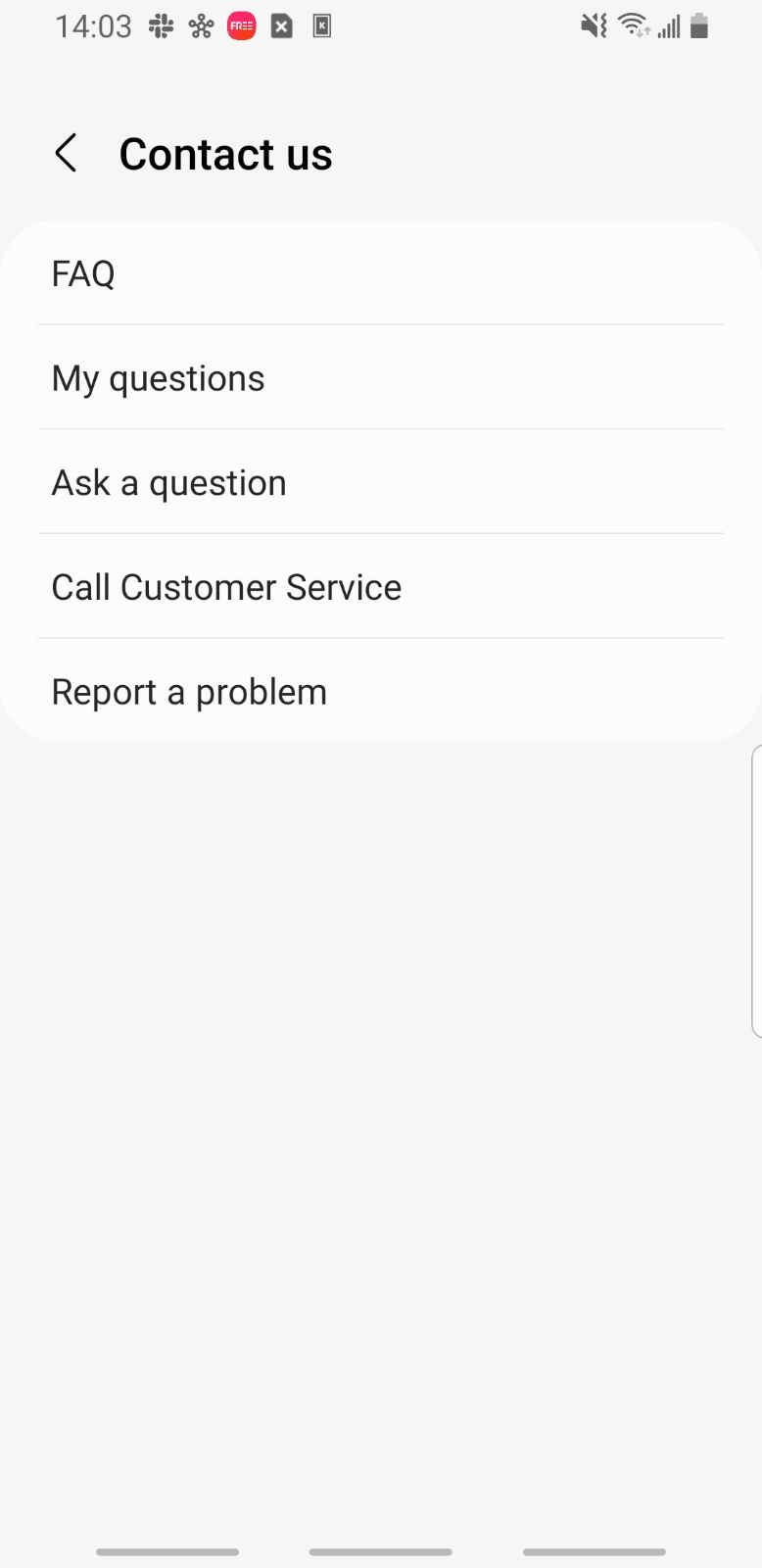The width and height of the screenshot is (762, 1568).
Task: Open Call Customer Service
Action: click(381, 586)
